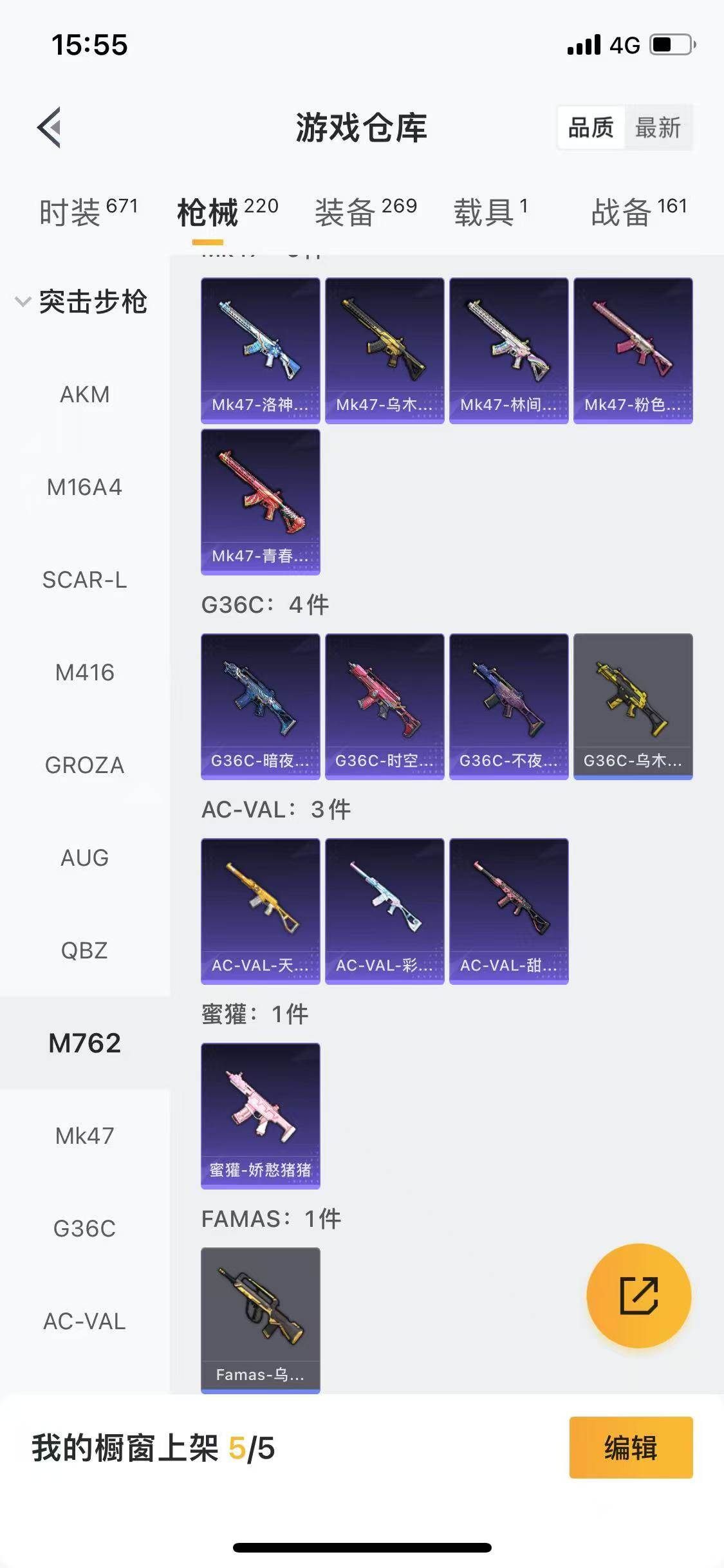Open the AC-VAL-天 golden skin
The height and width of the screenshot is (1568, 724).
point(260,911)
